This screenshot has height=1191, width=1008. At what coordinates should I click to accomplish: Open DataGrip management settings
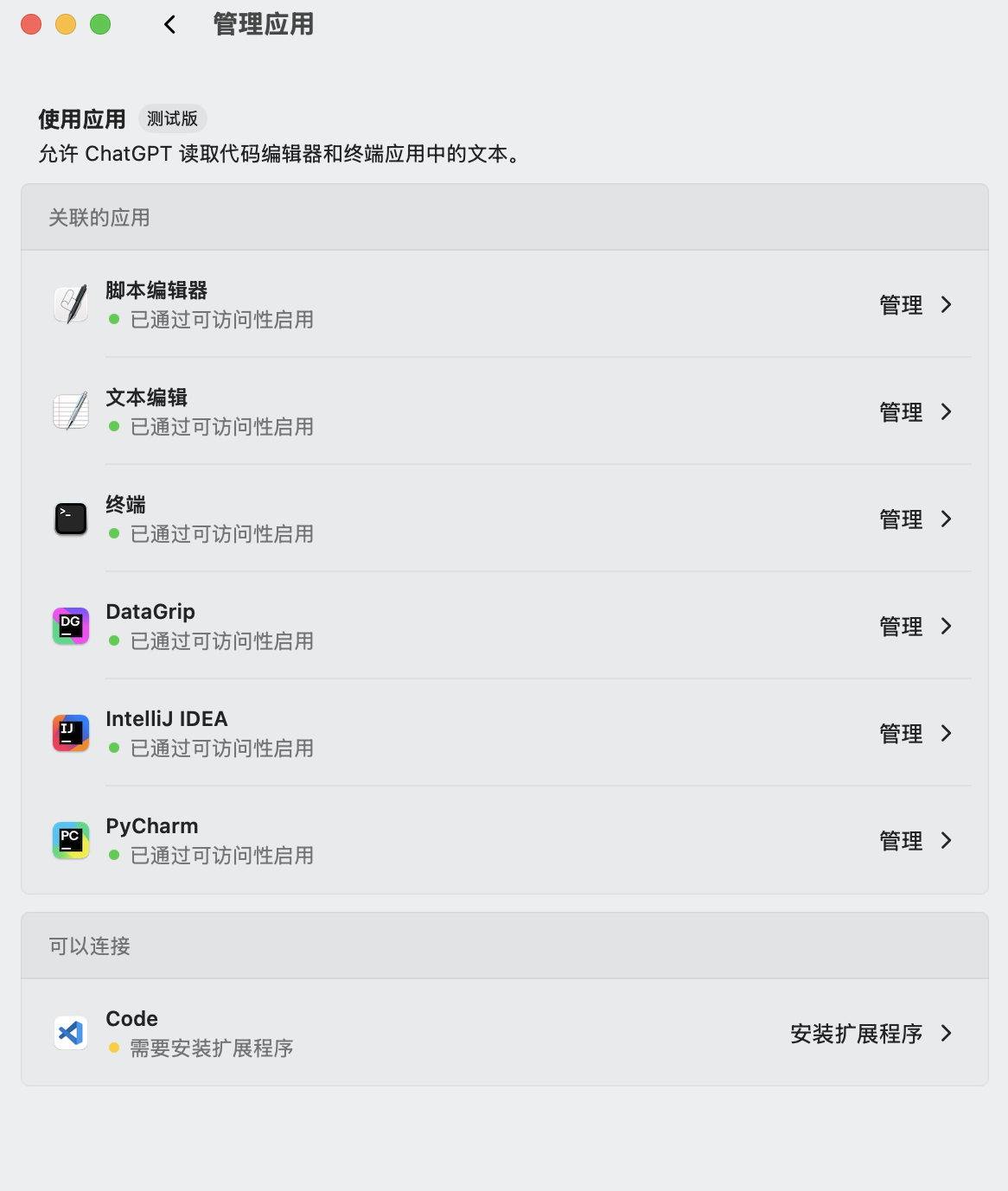click(915, 627)
